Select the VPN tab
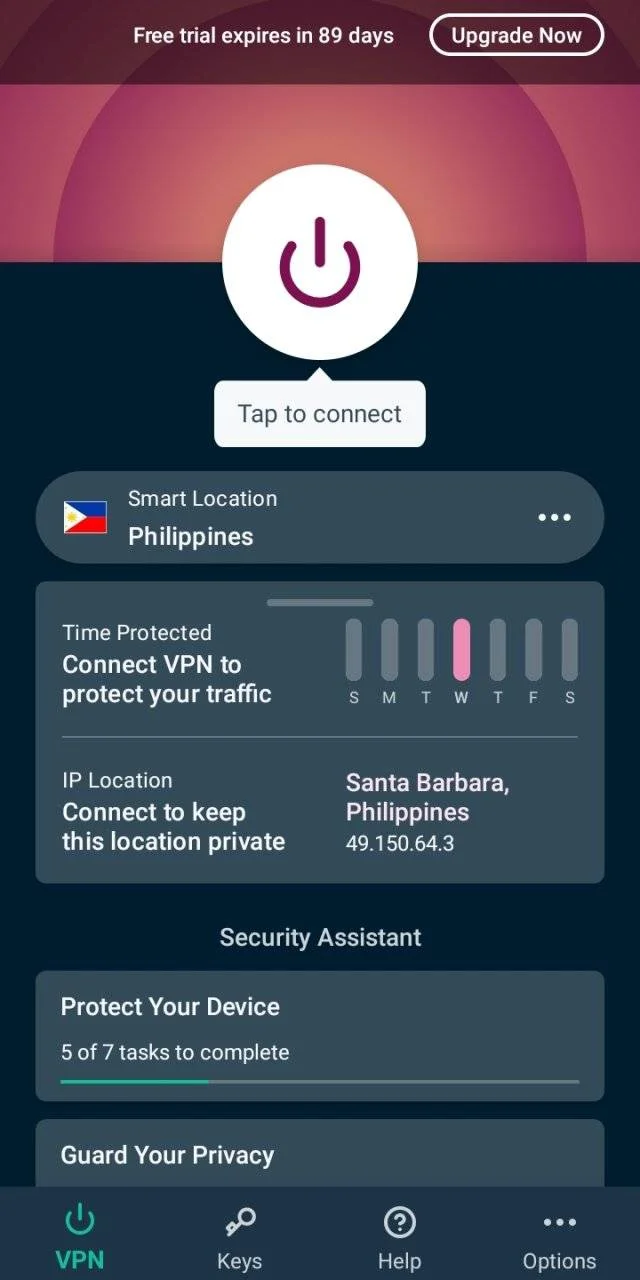This screenshot has width=640, height=1280. 80,1238
